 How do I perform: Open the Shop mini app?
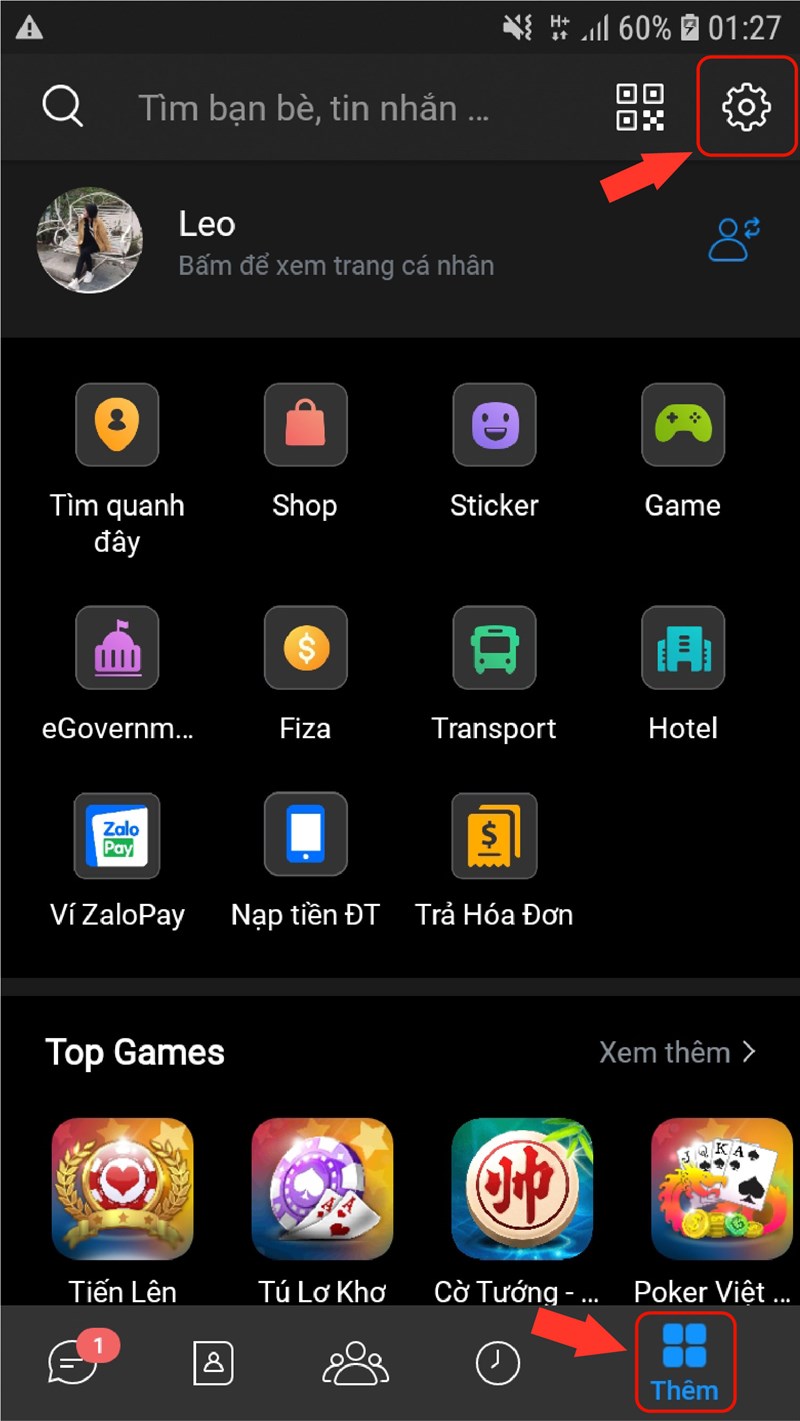point(305,425)
